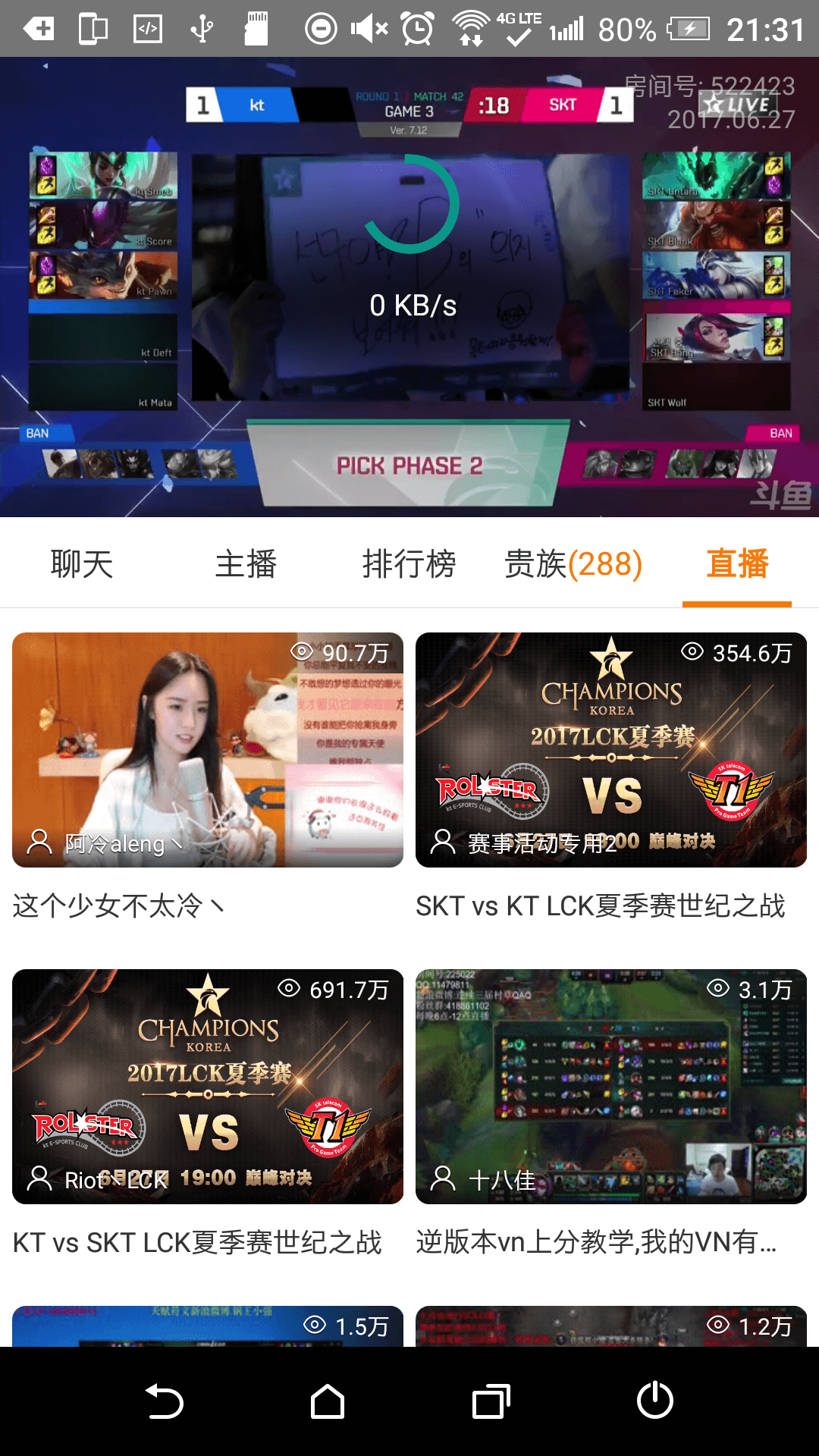Open 阿冷aleng's live stream card

tap(207, 749)
